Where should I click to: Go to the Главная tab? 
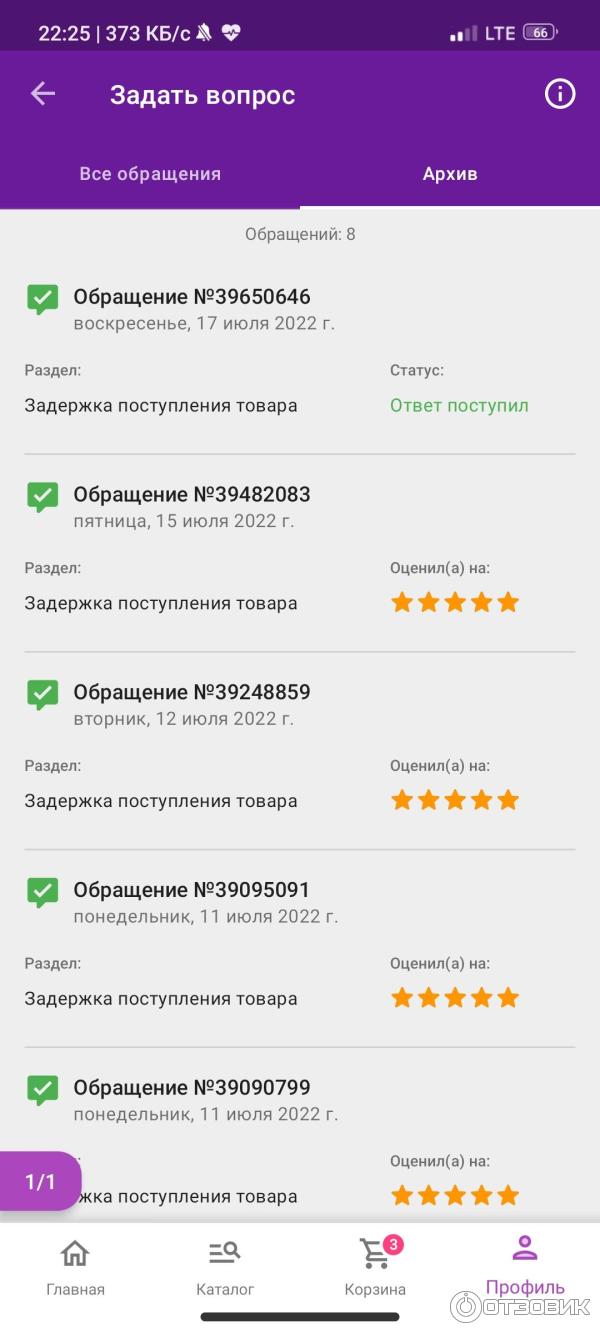point(75,1267)
